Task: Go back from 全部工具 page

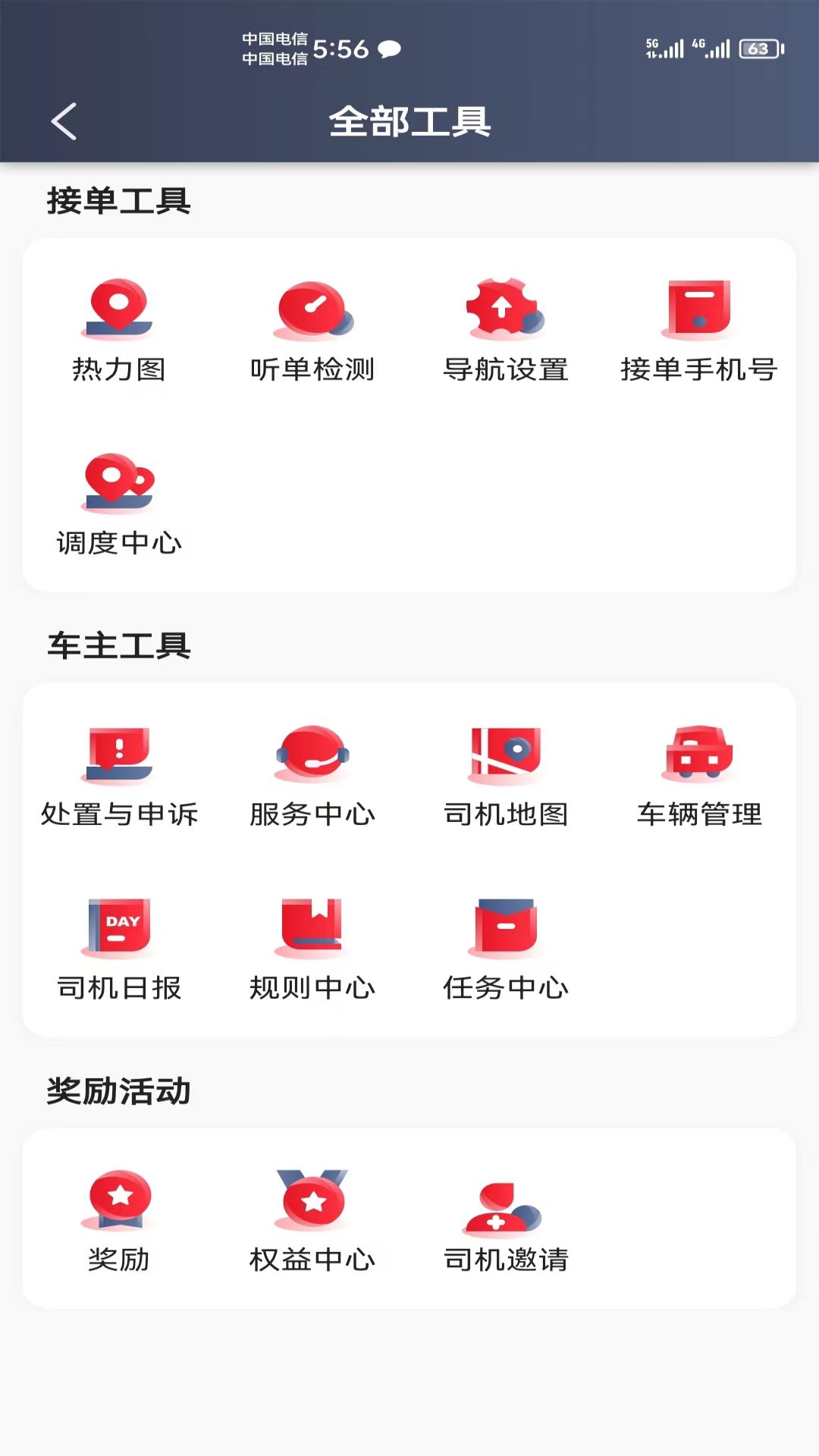Action: (x=64, y=121)
